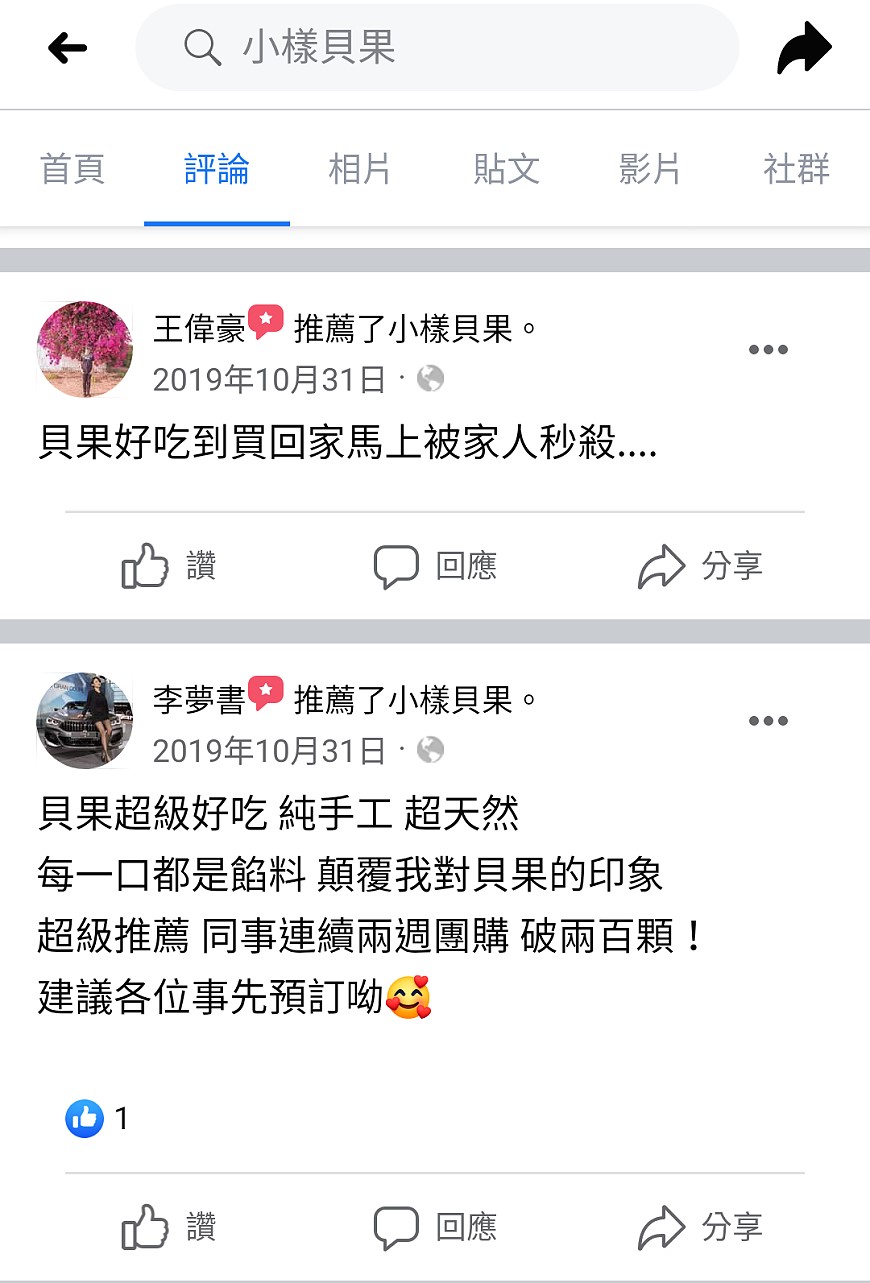
Task: Select the 影片 tab
Action: [650, 169]
